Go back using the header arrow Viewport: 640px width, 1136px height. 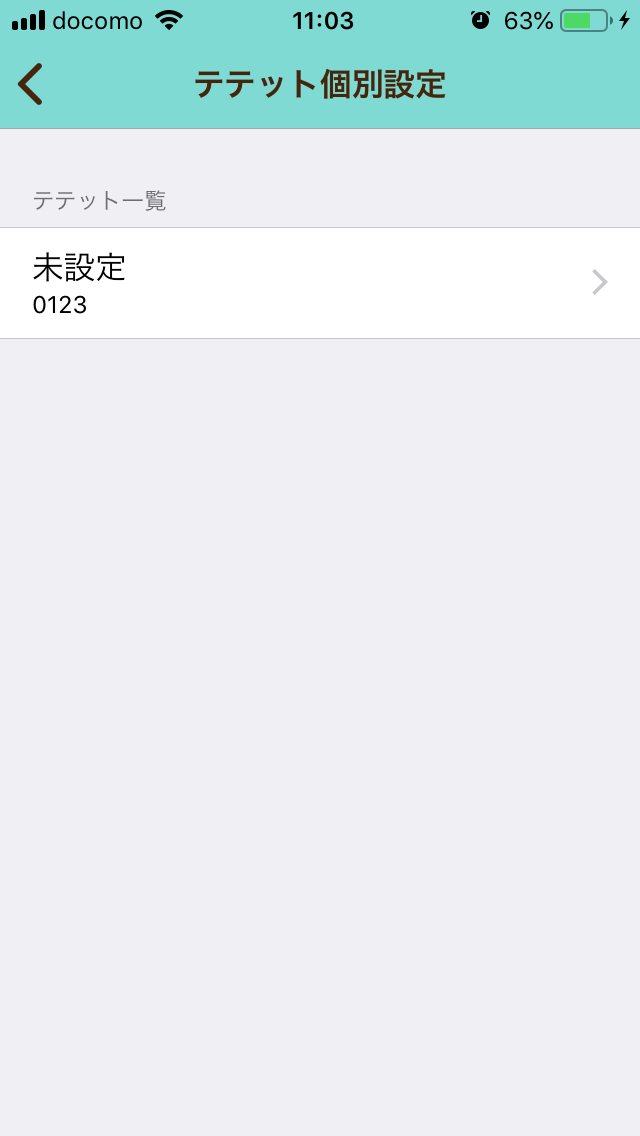click(x=30, y=85)
